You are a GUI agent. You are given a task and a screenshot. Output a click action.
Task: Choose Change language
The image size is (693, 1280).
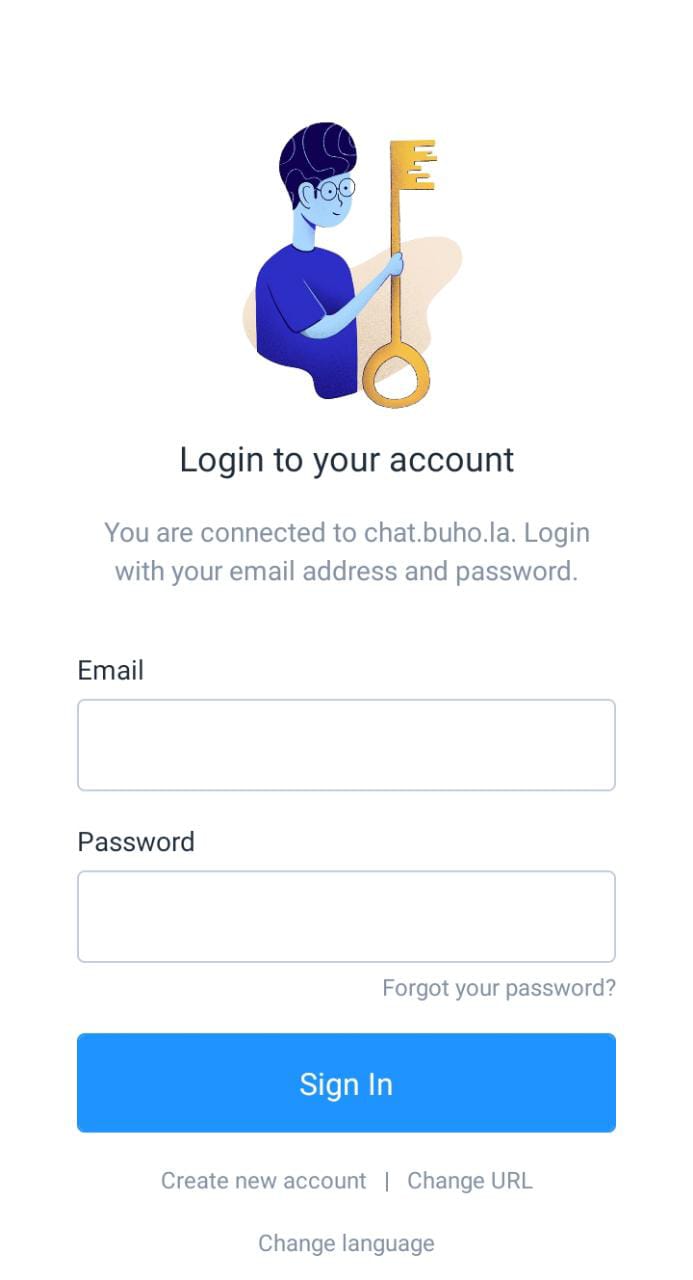pyautogui.click(x=346, y=1243)
